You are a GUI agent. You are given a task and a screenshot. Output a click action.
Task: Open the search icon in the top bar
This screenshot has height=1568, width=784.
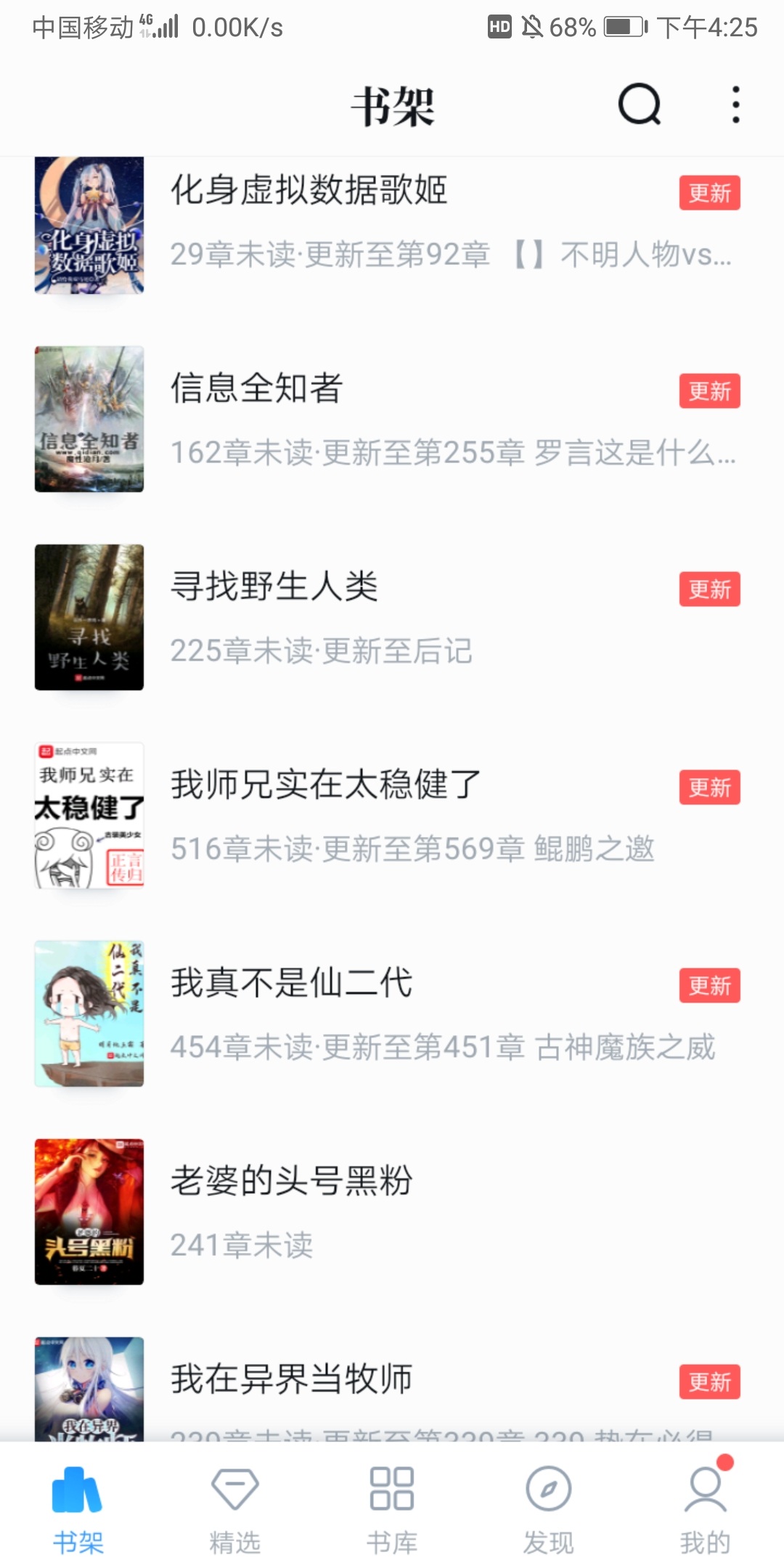[639, 105]
